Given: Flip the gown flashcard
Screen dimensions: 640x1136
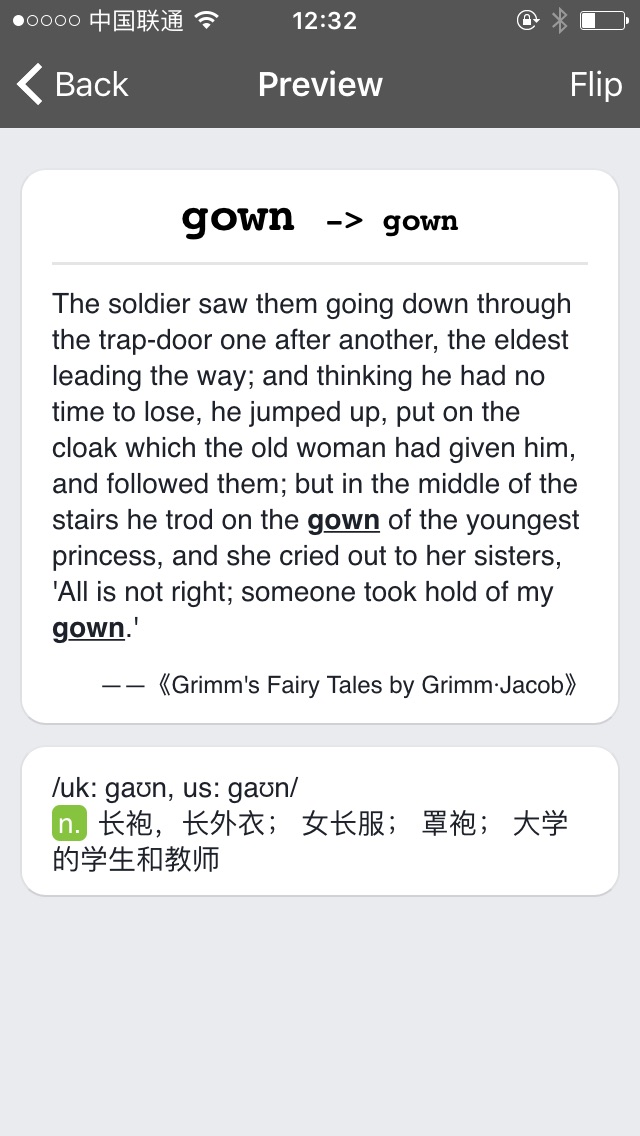Looking at the screenshot, I should coord(595,85).
